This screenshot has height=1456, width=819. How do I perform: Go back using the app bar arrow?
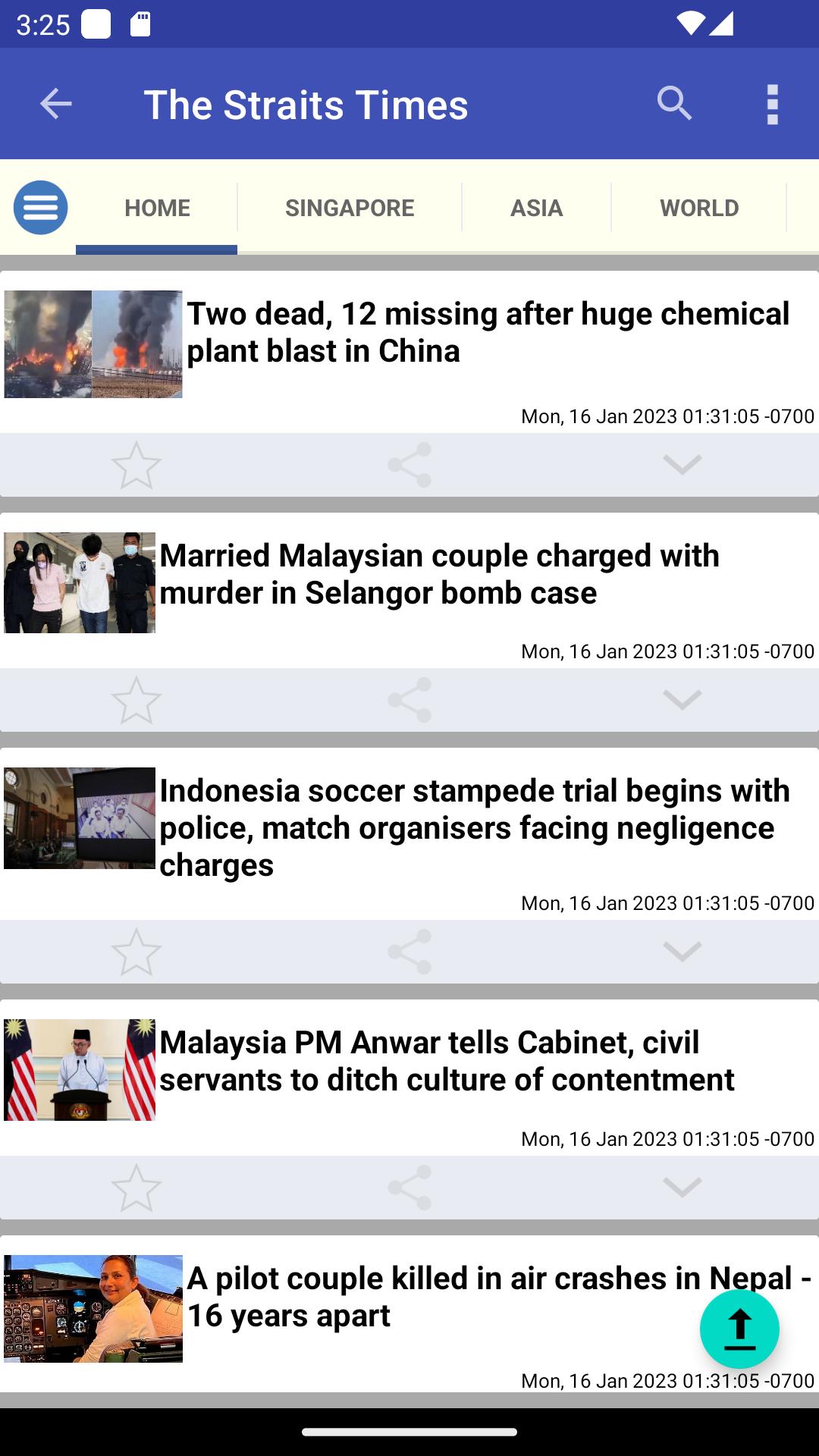55,104
